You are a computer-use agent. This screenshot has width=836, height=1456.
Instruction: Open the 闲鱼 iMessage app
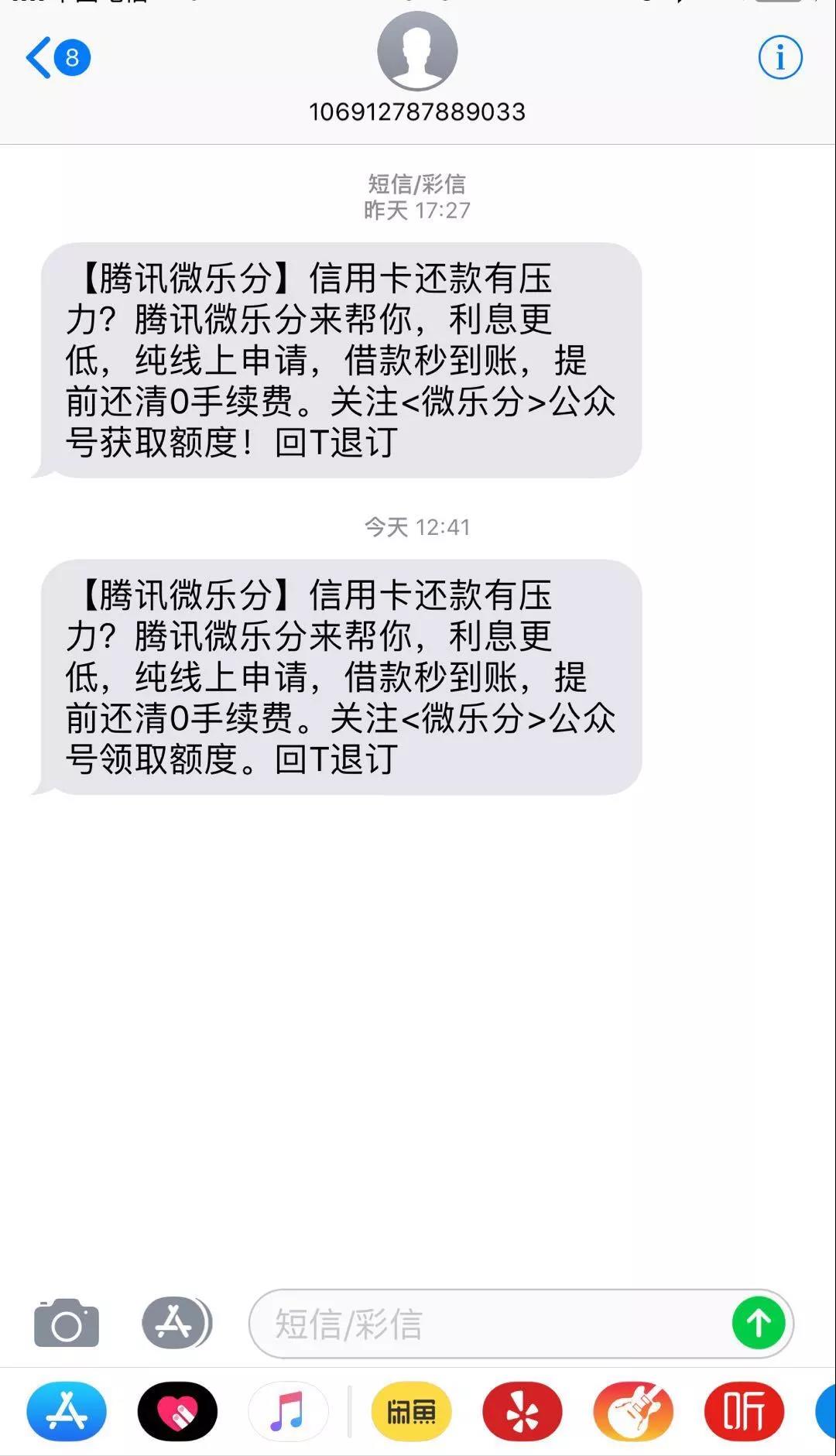pyautogui.click(x=411, y=1412)
